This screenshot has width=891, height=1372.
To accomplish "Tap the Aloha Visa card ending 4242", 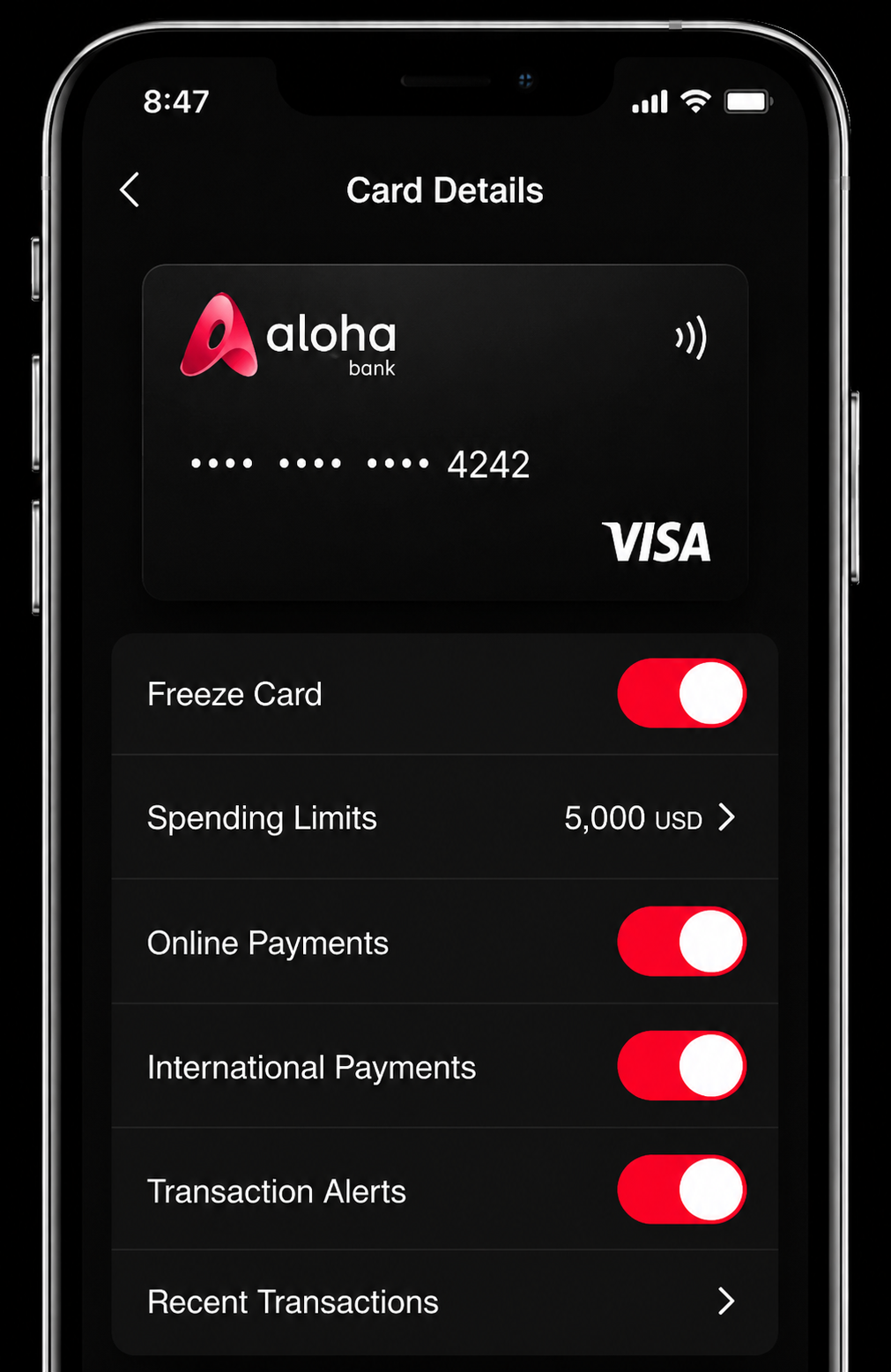I will click(x=445, y=432).
